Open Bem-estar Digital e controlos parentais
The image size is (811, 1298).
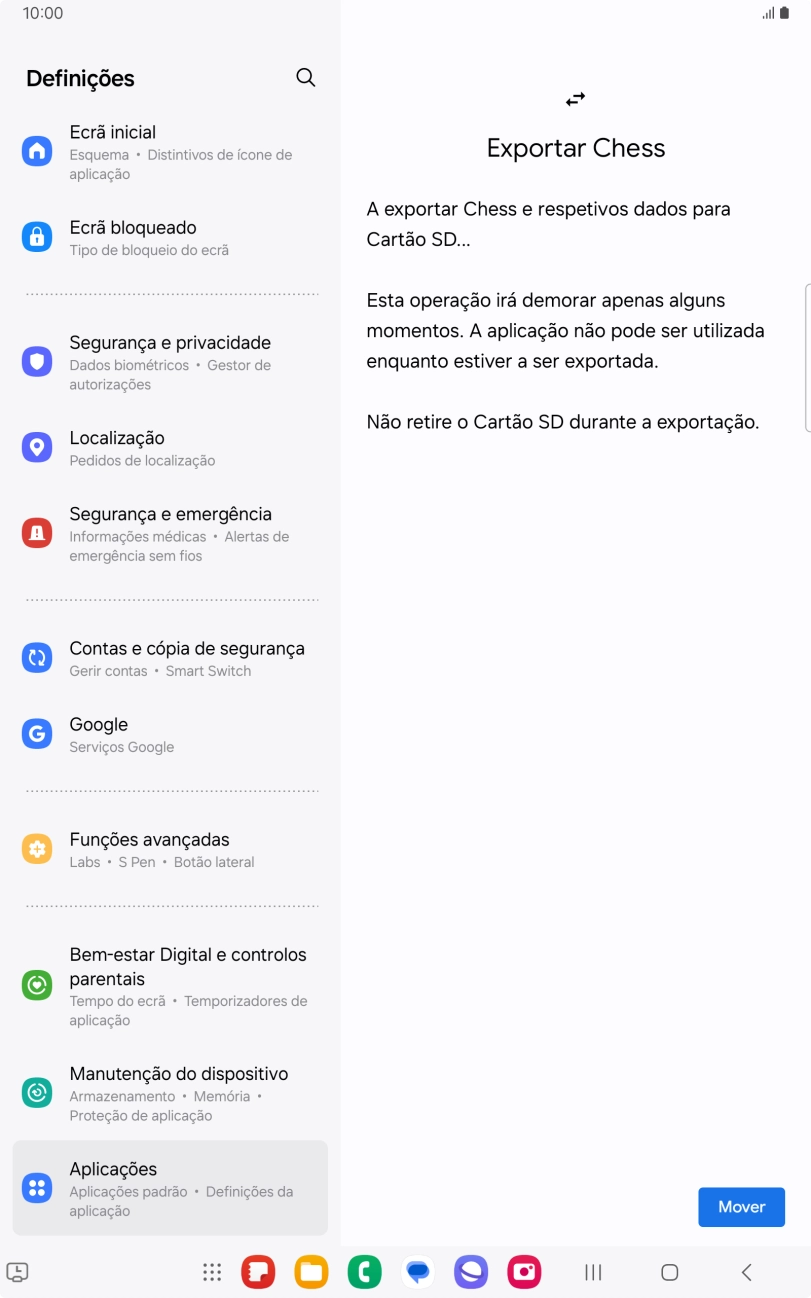170,985
